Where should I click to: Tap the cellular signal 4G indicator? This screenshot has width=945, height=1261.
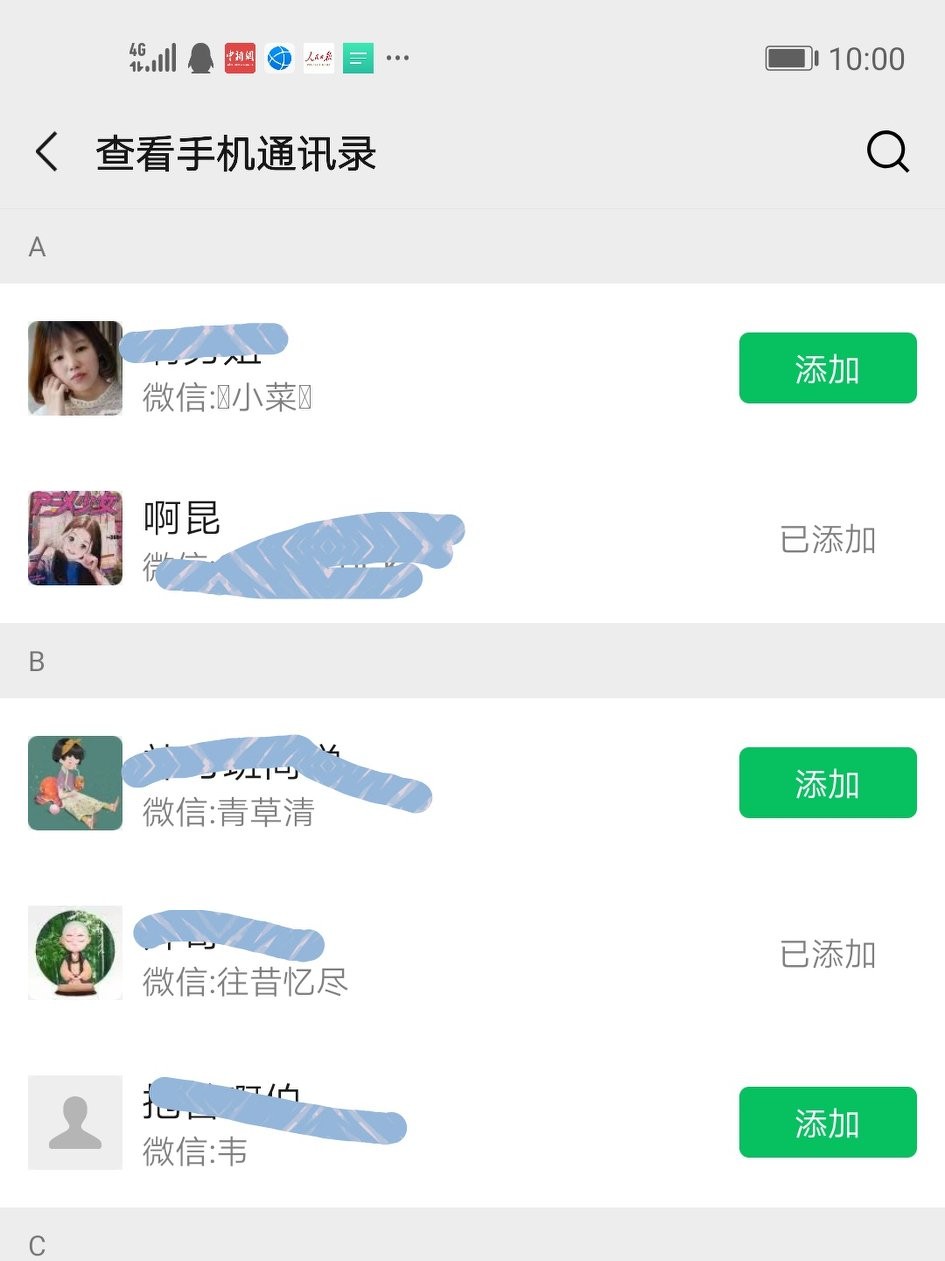(155, 58)
